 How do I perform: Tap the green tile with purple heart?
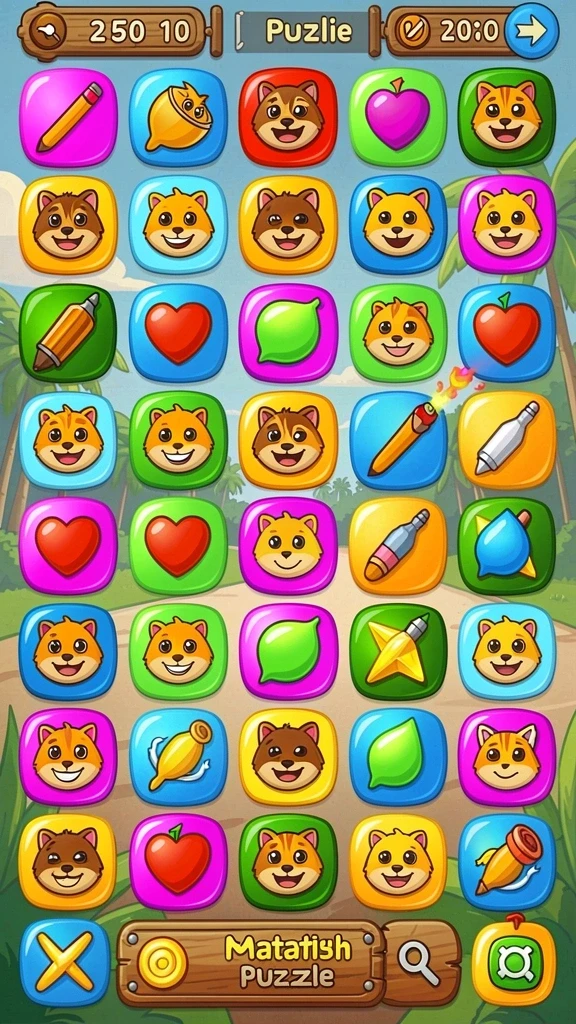click(x=398, y=117)
